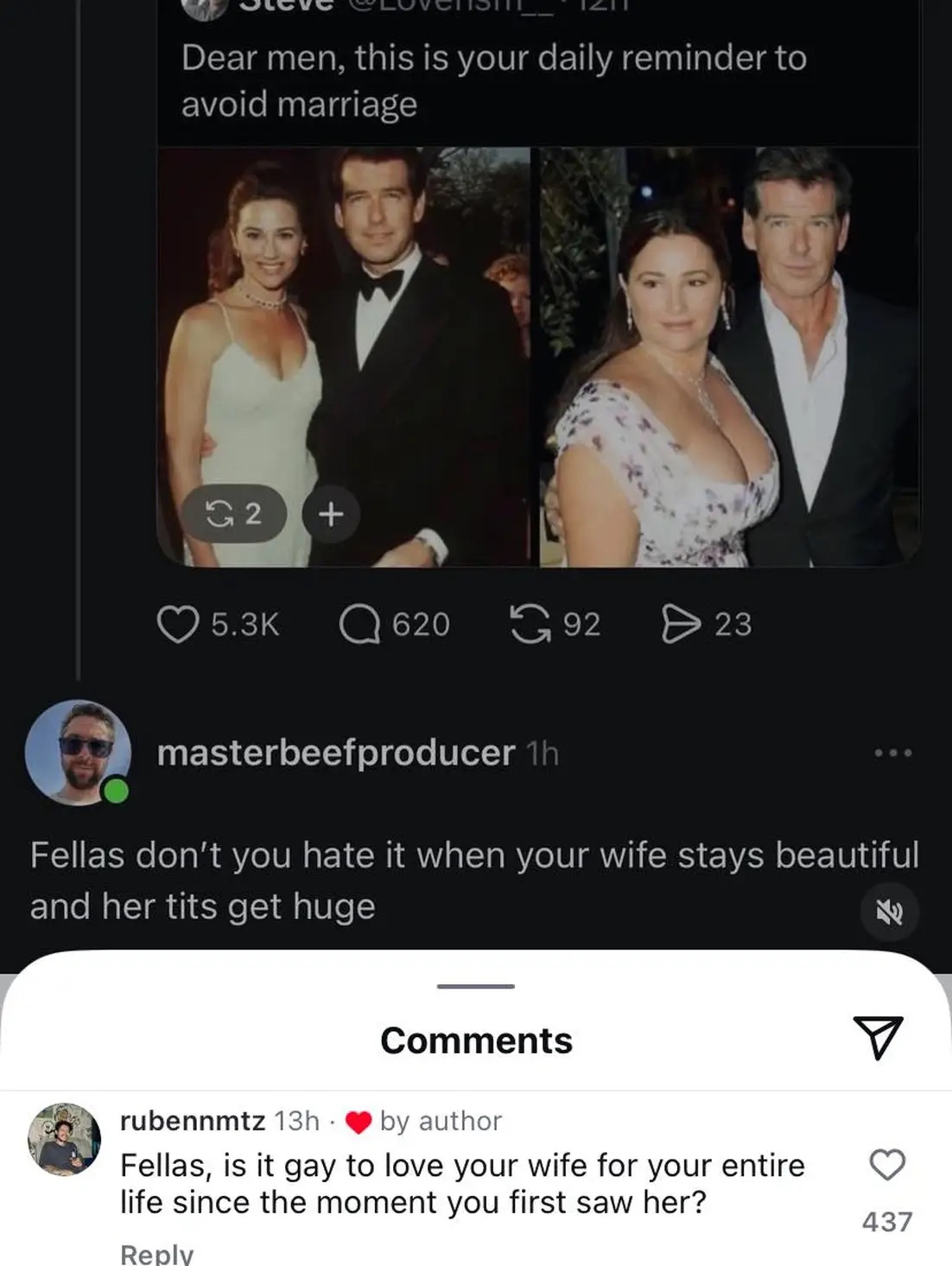Tap the Comments sheet drag handle
The height and width of the screenshot is (1266, 952).
click(475, 986)
